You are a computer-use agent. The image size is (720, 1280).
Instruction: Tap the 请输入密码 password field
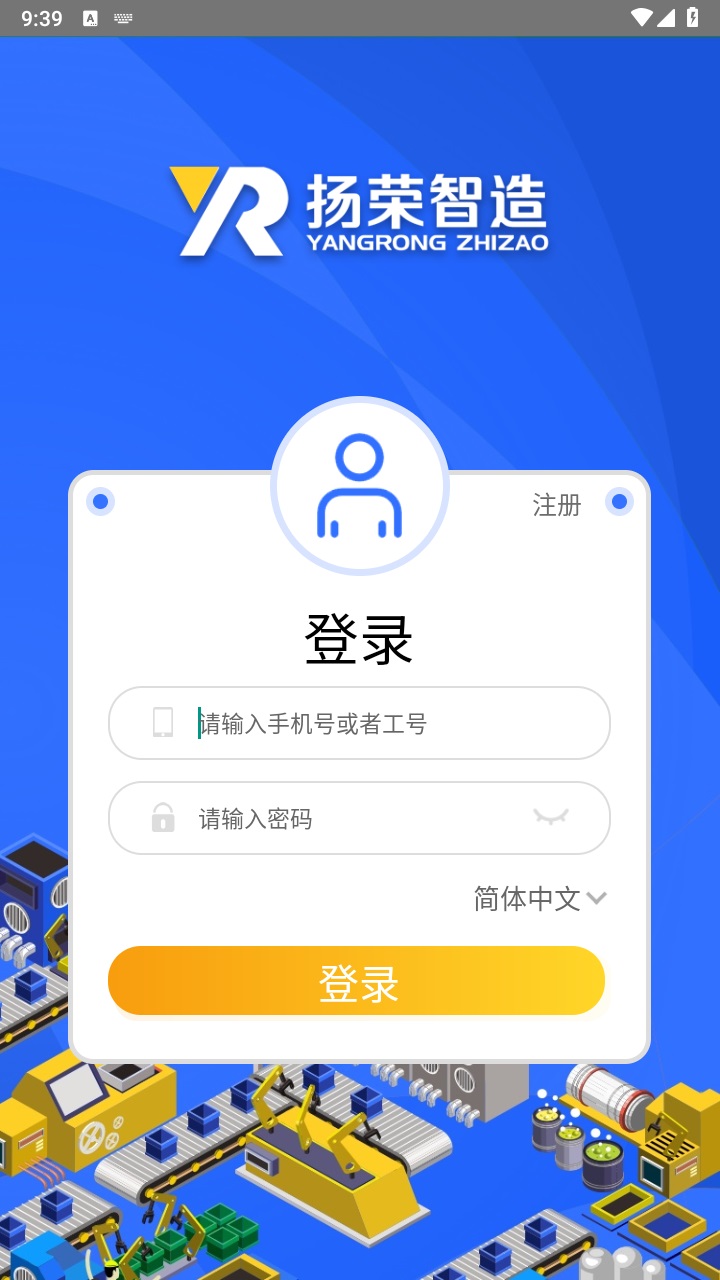pos(350,819)
